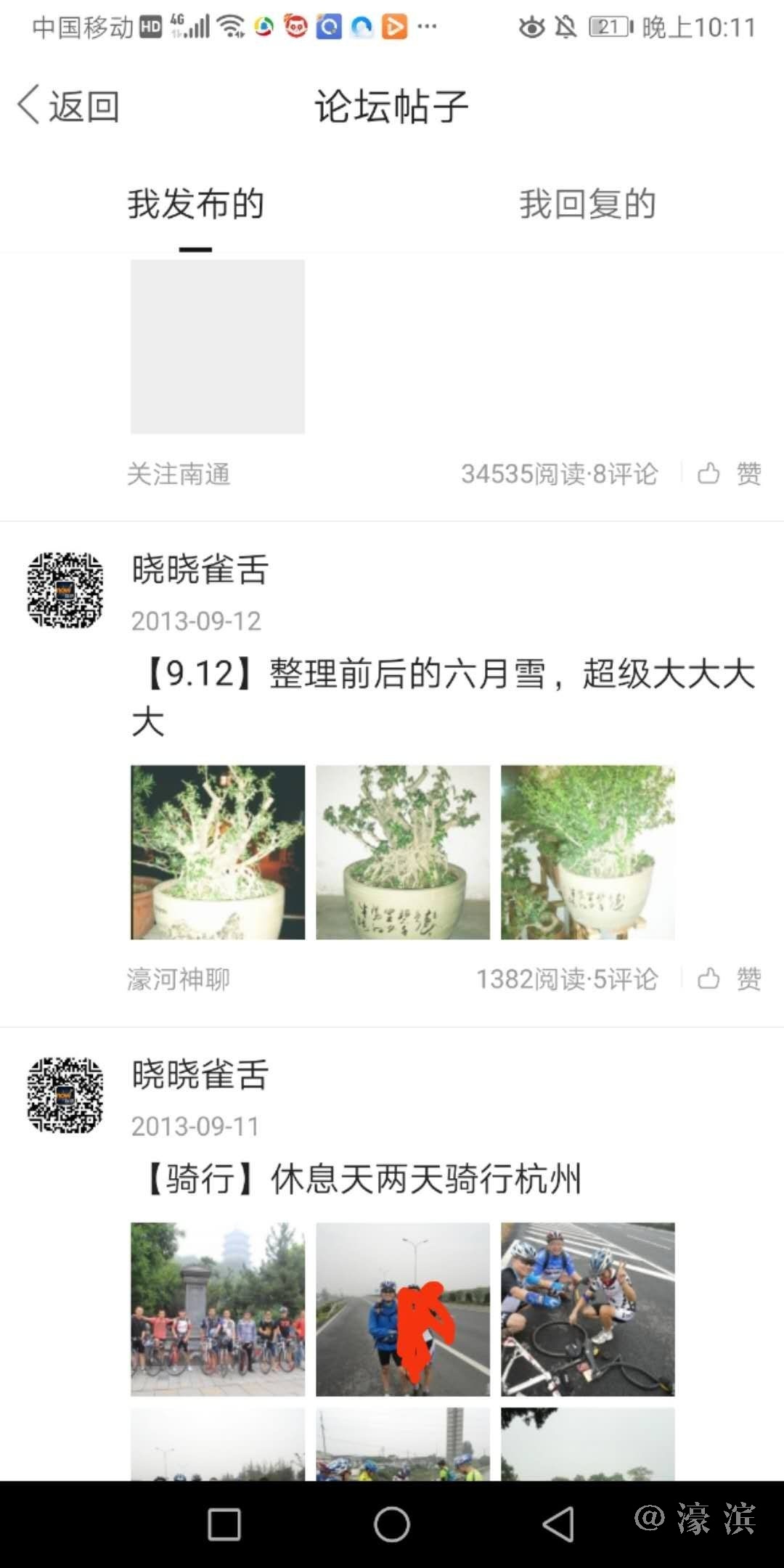Screen dimensions: 784x1568
Task: Tap the 返回 back button
Action: [69, 106]
